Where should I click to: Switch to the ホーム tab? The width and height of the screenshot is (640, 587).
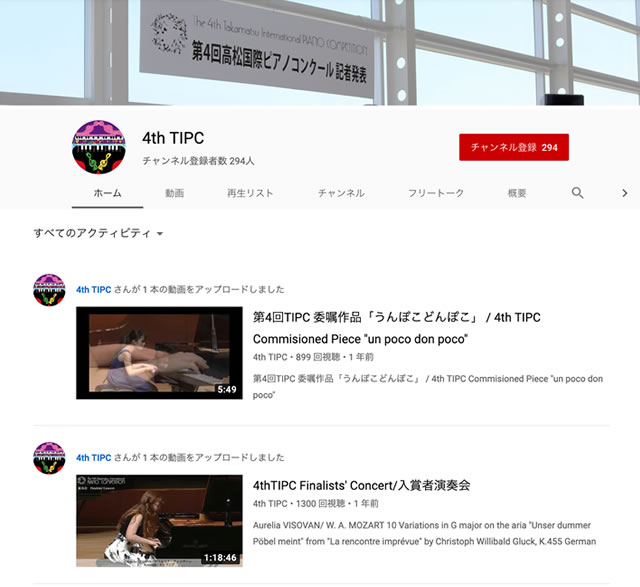tap(107, 193)
